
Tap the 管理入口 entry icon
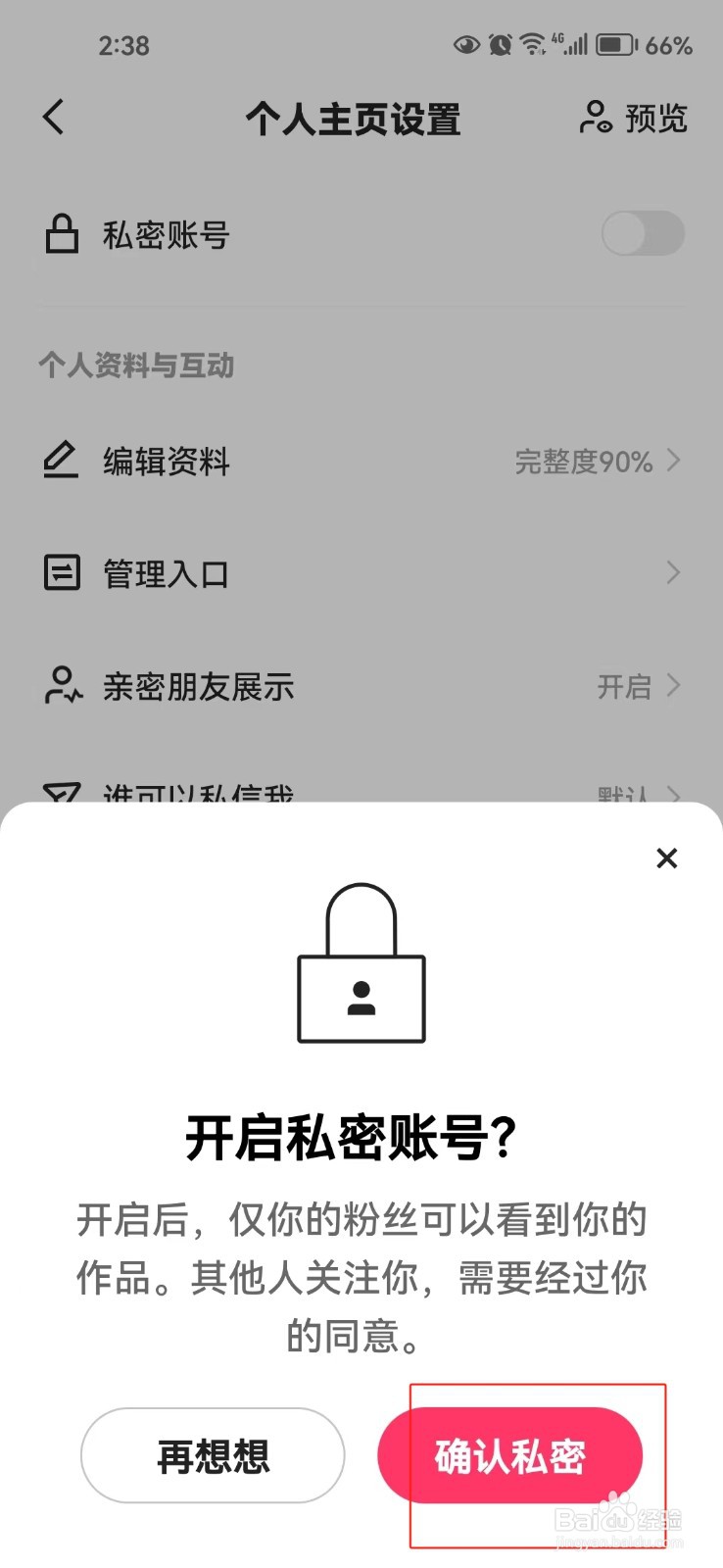tap(60, 573)
